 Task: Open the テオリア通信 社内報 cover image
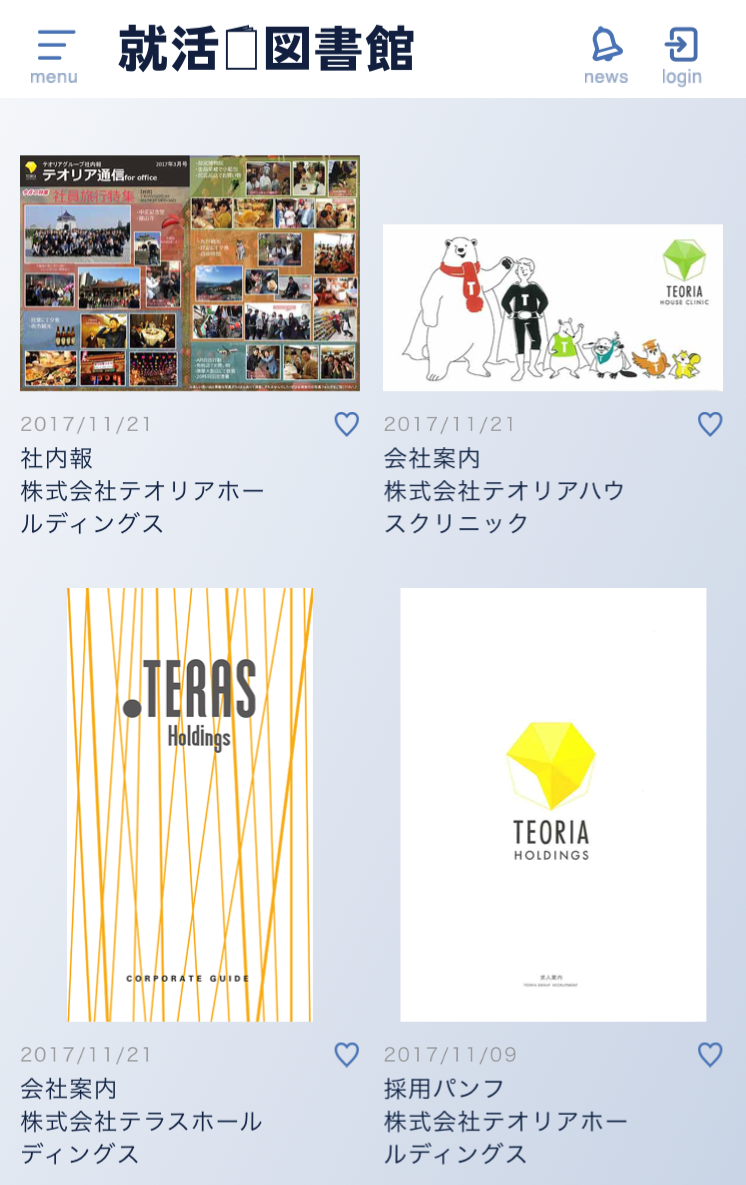pyautogui.click(x=189, y=274)
